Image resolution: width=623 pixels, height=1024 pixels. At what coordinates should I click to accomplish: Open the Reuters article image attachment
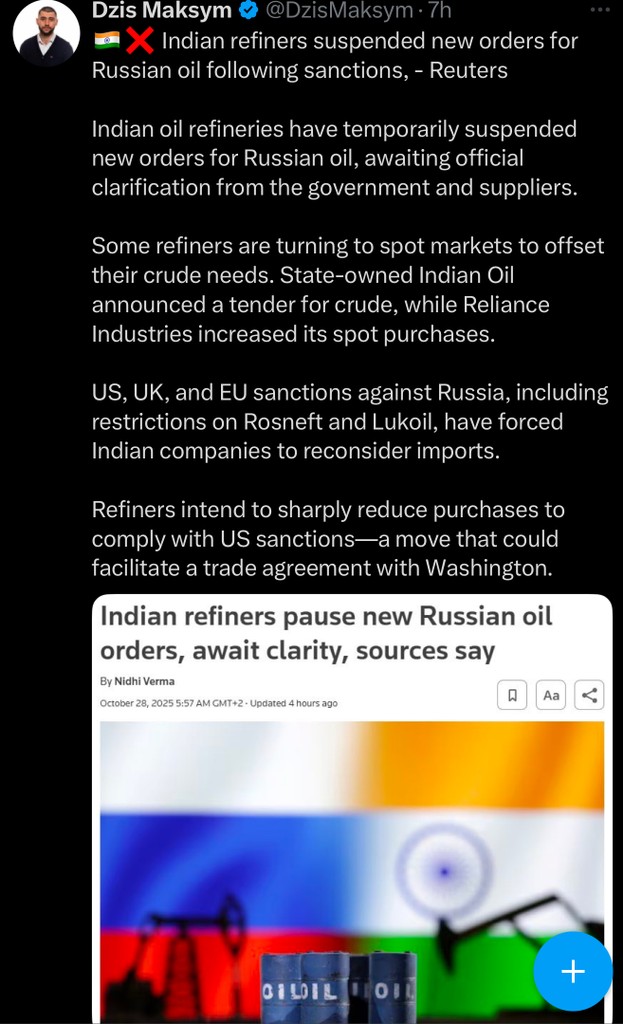352,820
